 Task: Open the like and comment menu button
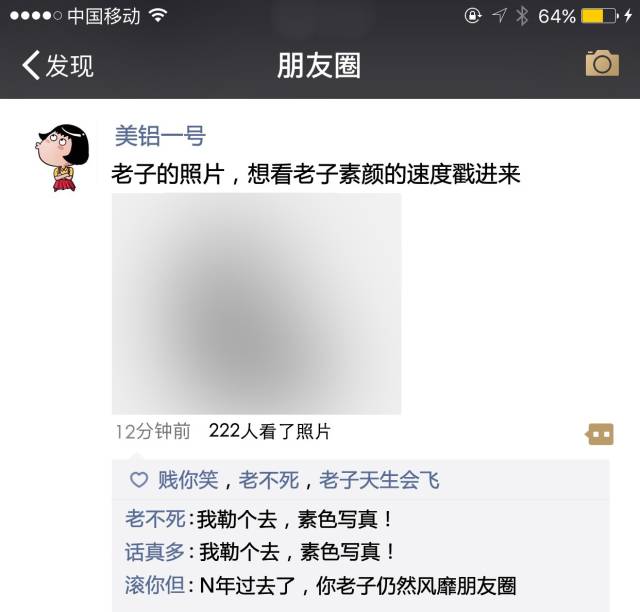(599, 434)
